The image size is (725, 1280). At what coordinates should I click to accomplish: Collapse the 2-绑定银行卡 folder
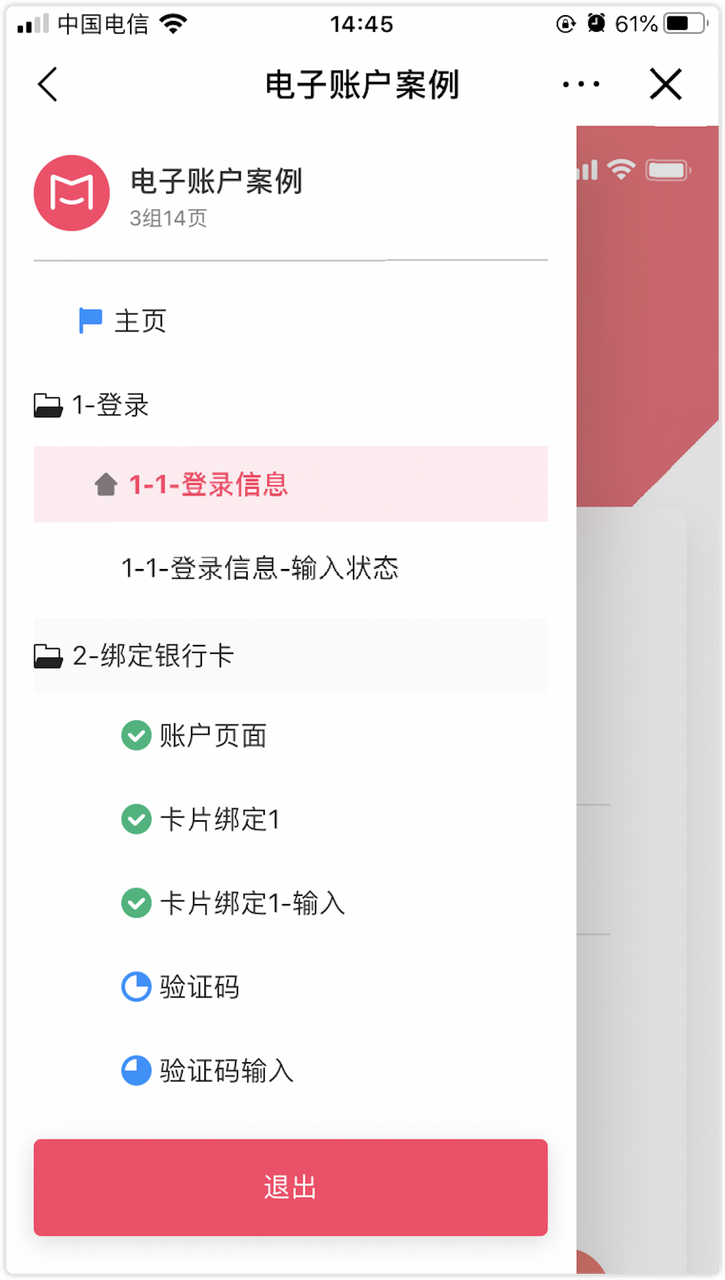coord(290,656)
